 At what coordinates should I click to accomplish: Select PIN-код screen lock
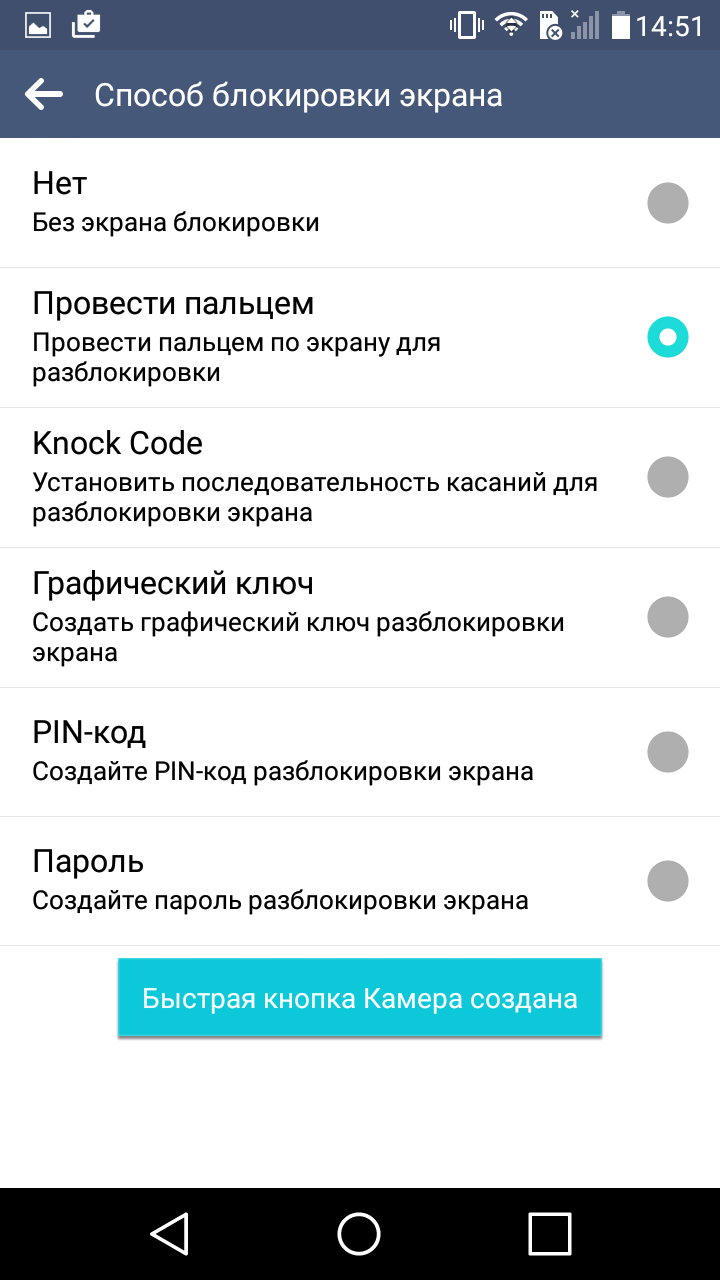360,752
